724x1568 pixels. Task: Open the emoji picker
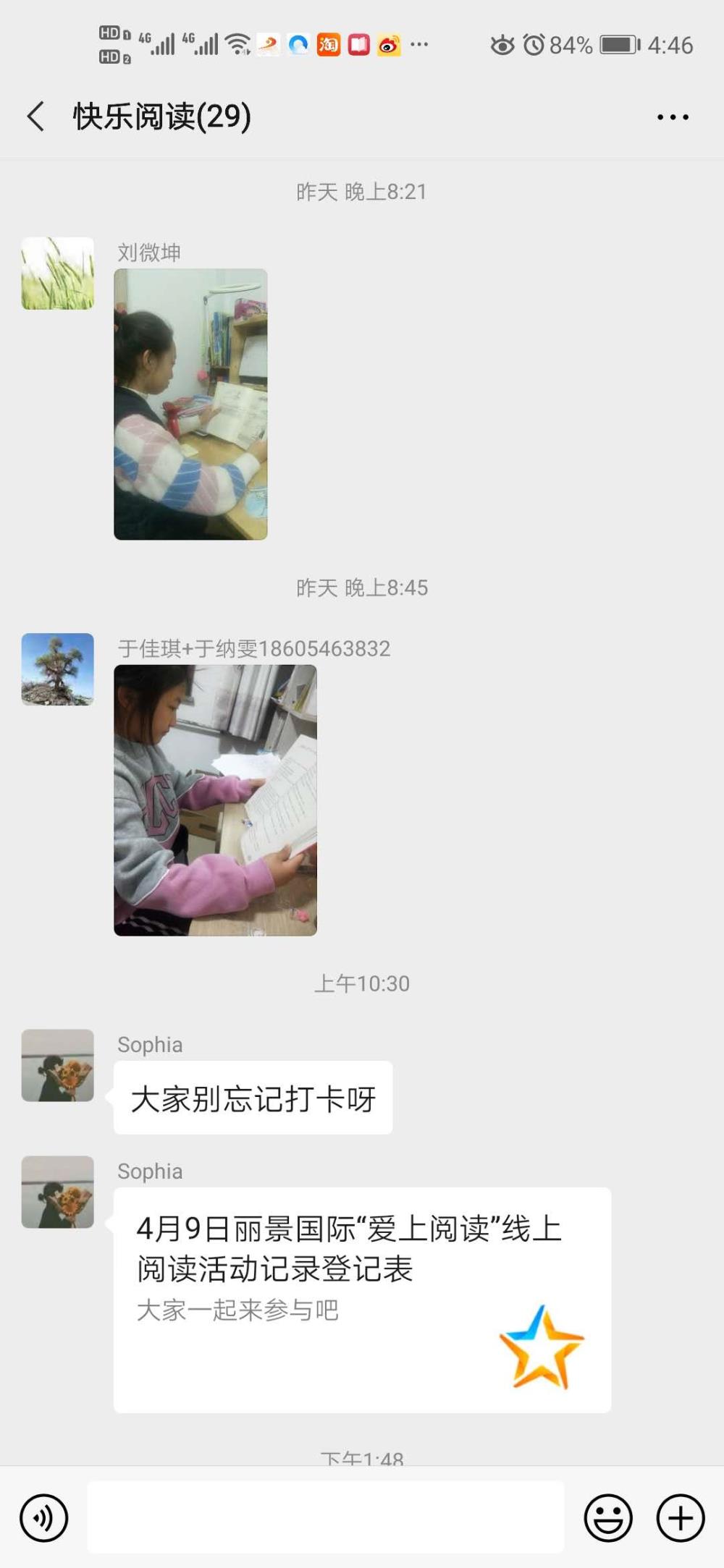[x=608, y=1517]
